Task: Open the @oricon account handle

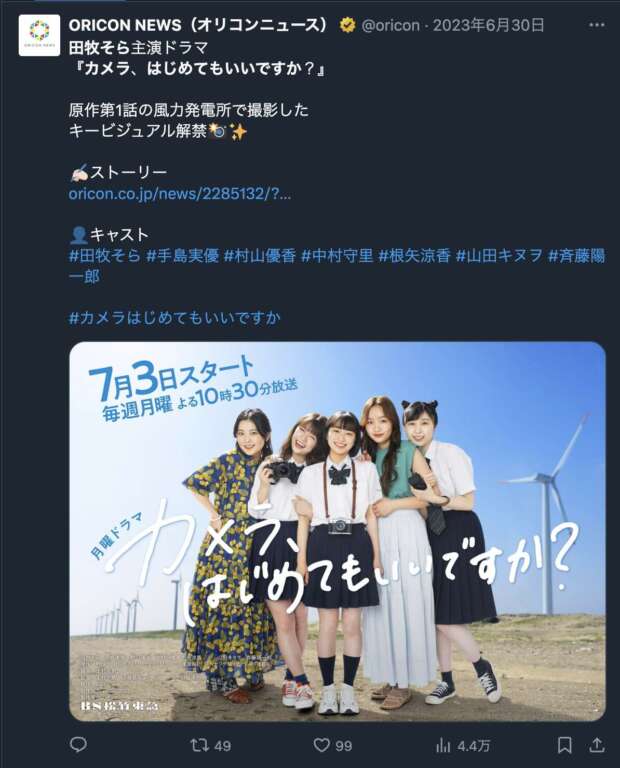Action: (x=391, y=25)
